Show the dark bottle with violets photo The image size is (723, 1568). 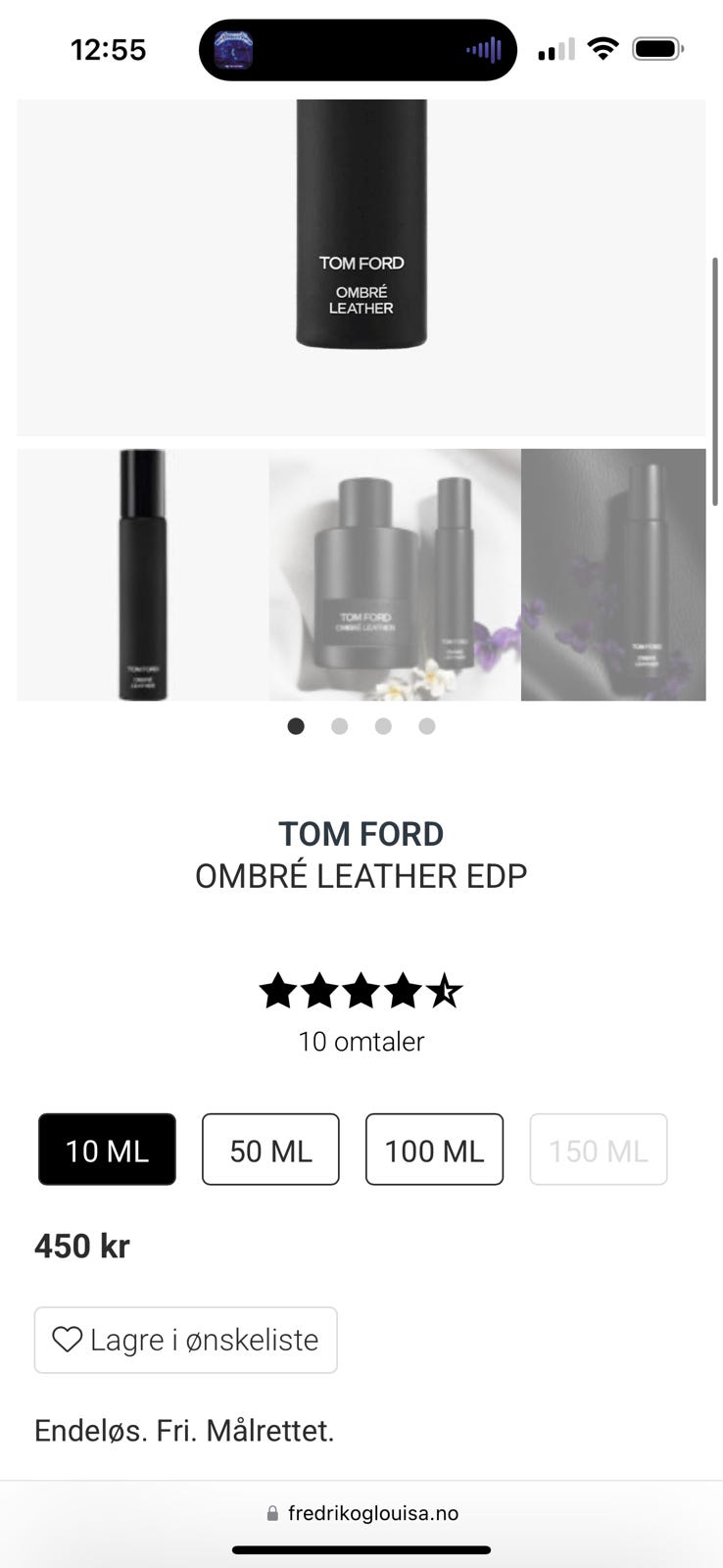pyautogui.click(x=613, y=574)
